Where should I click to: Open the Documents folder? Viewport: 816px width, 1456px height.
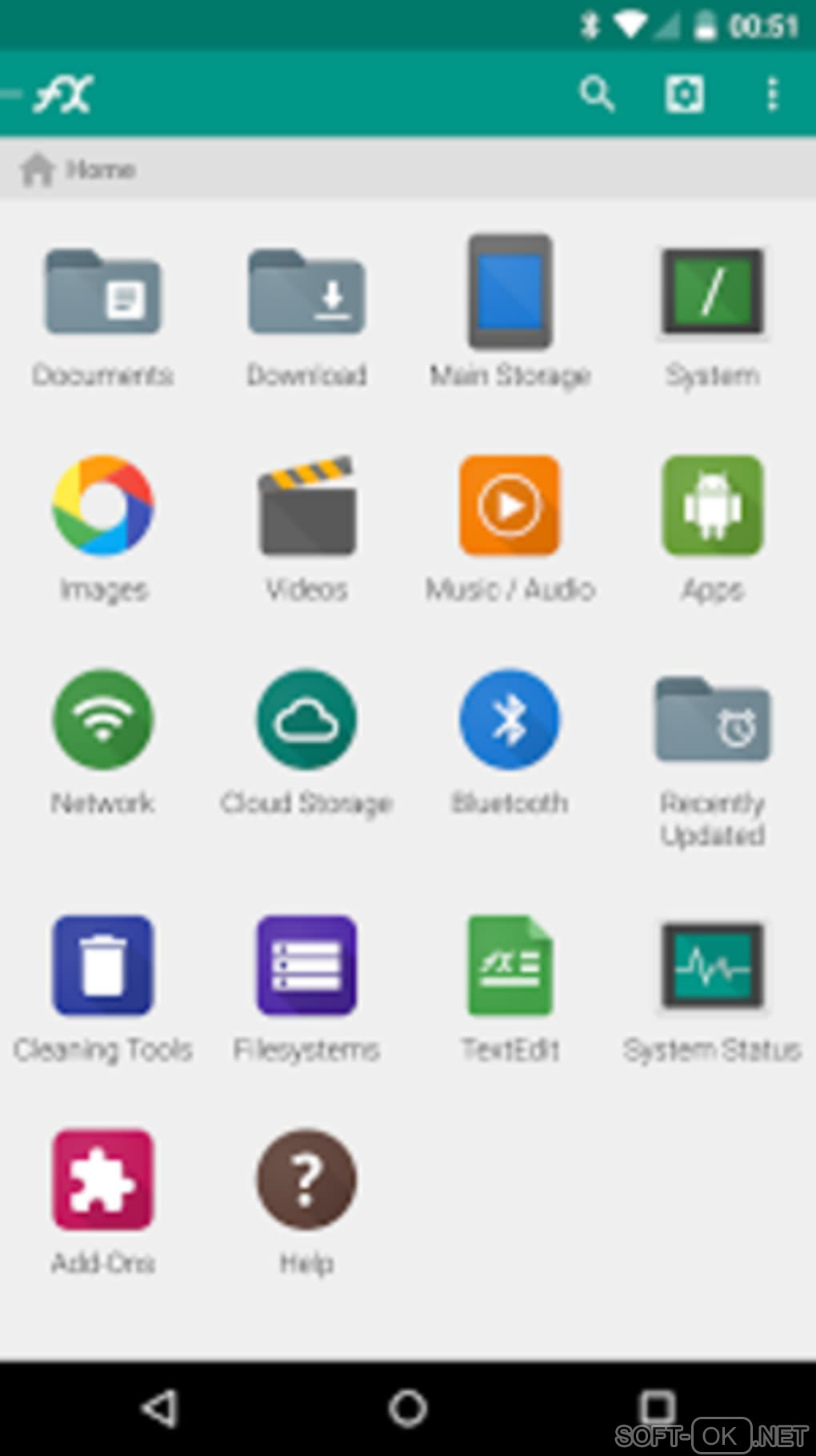(x=103, y=293)
